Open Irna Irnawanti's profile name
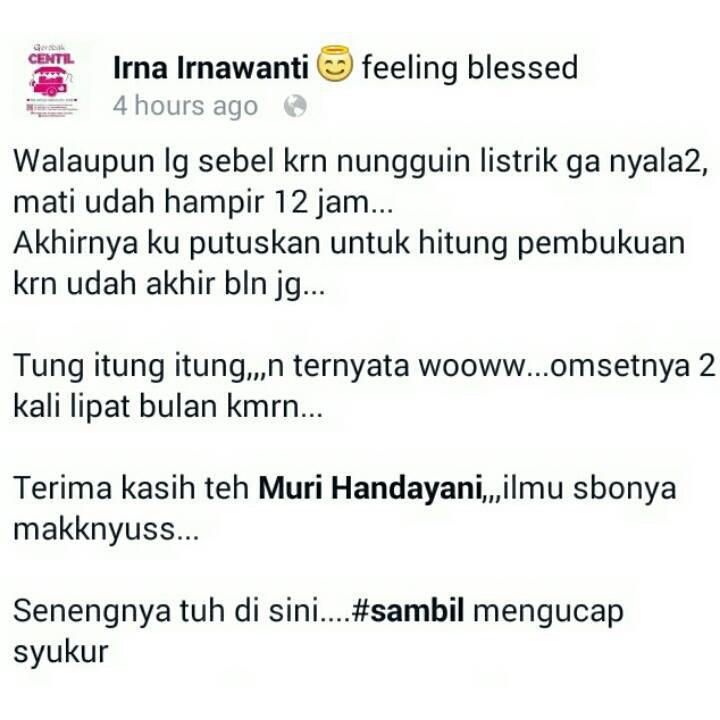Screen dimensions: 720x720 (210, 68)
